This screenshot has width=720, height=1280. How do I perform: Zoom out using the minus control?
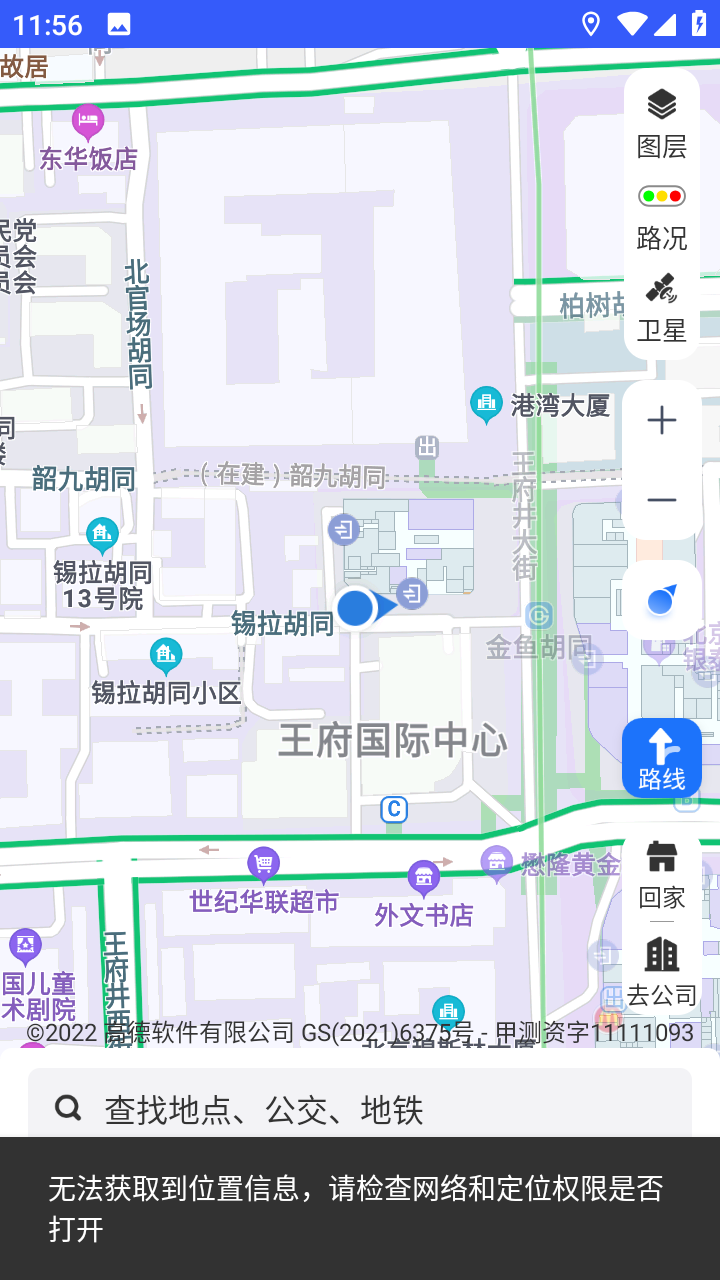pos(661,498)
